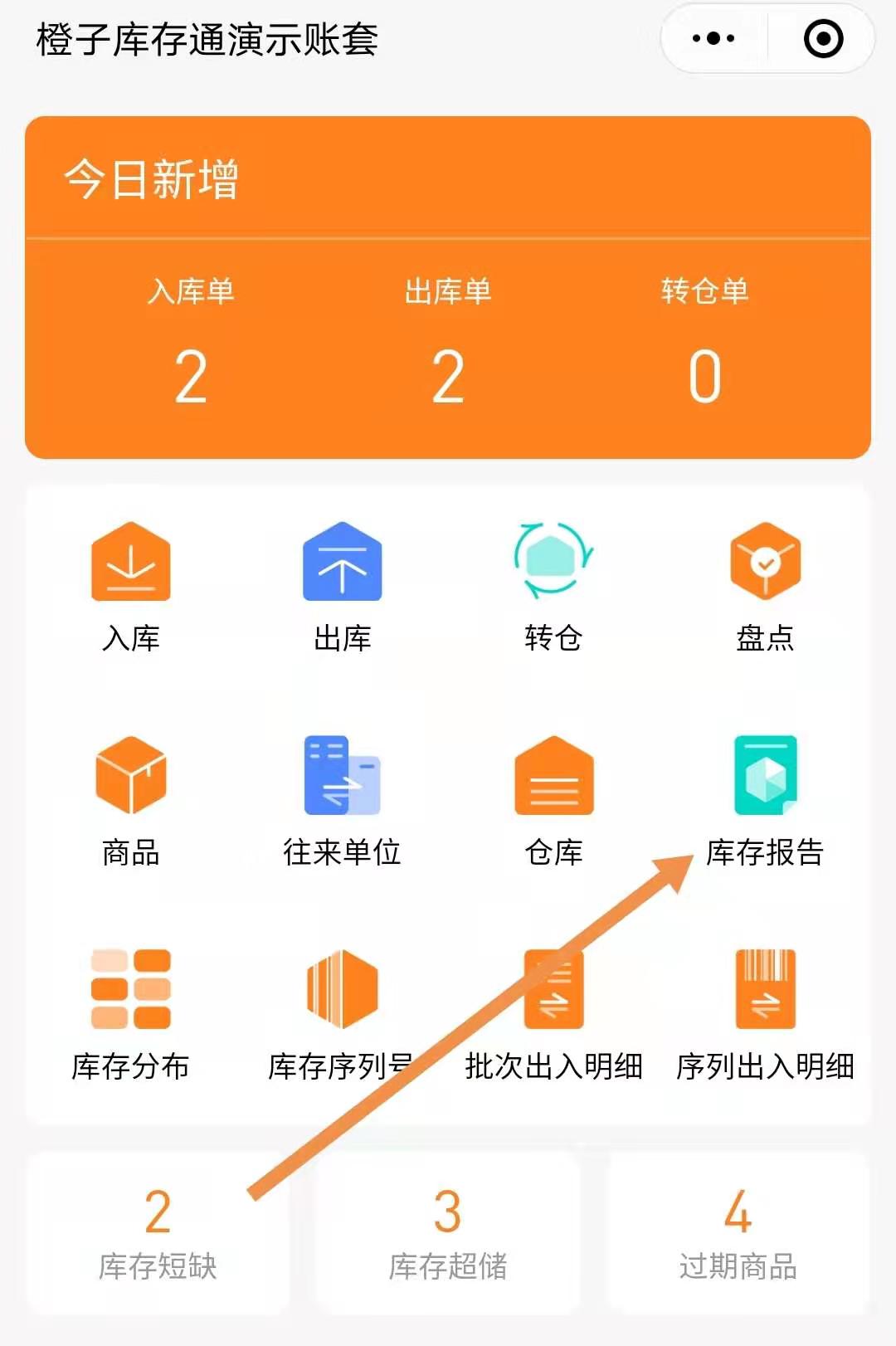Image resolution: width=896 pixels, height=1346 pixels.
Task: View 序列出入明细 serial in-out details
Action: pos(765,1013)
